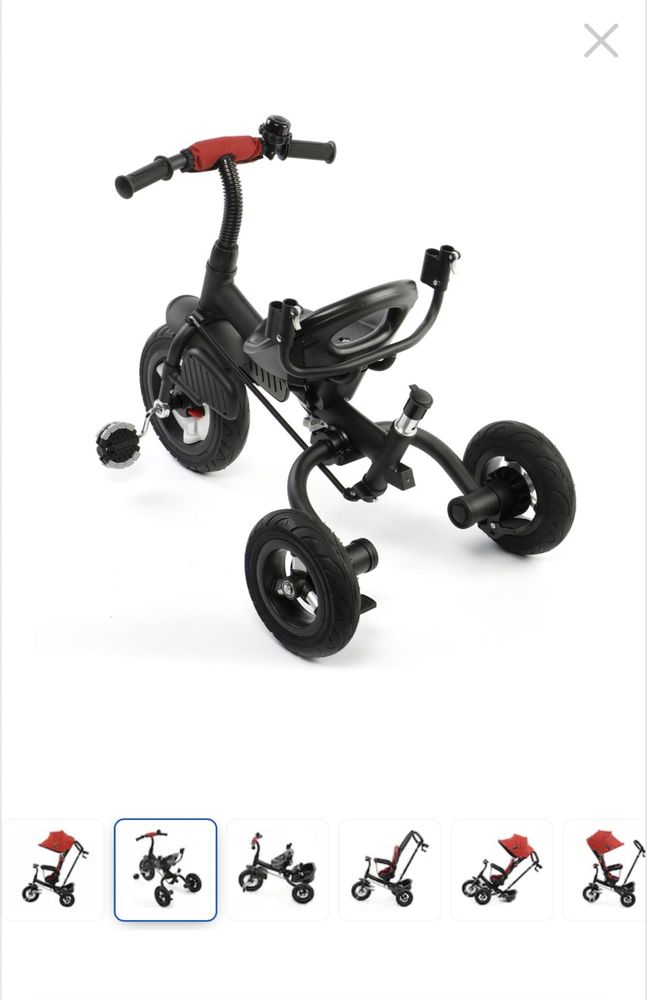View the third thumbnail showing side profile

click(278, 869)
